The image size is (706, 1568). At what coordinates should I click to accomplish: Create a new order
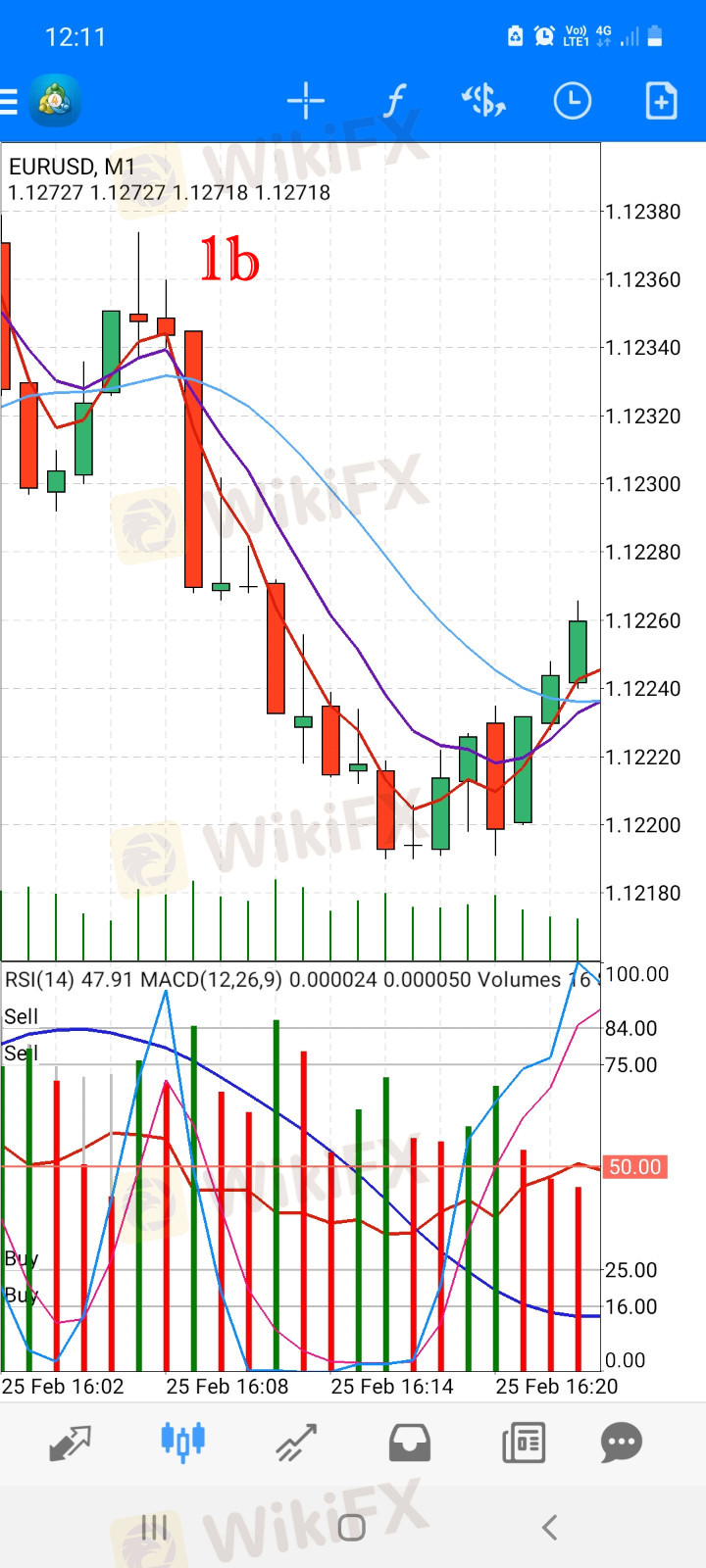coord(661,101)
